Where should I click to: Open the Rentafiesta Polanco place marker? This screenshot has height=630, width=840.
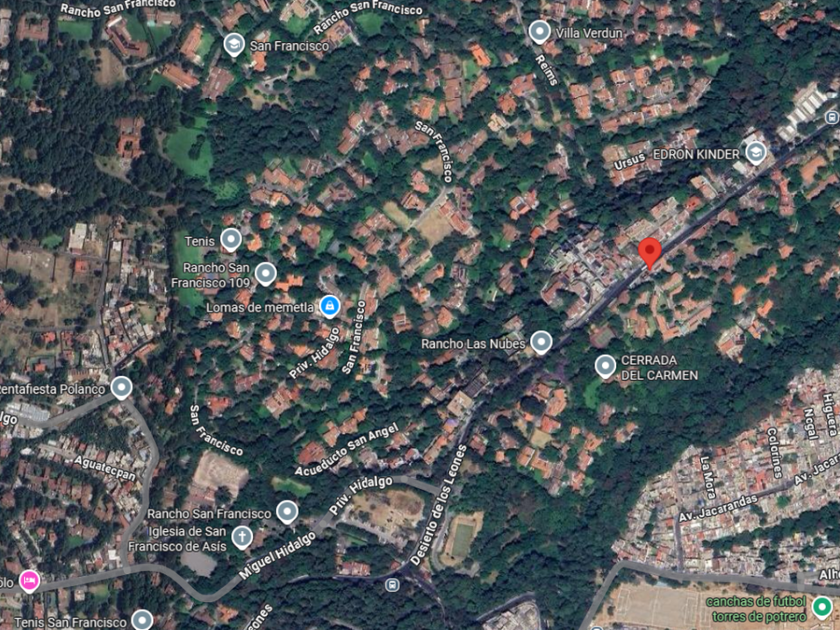[122, 388]
